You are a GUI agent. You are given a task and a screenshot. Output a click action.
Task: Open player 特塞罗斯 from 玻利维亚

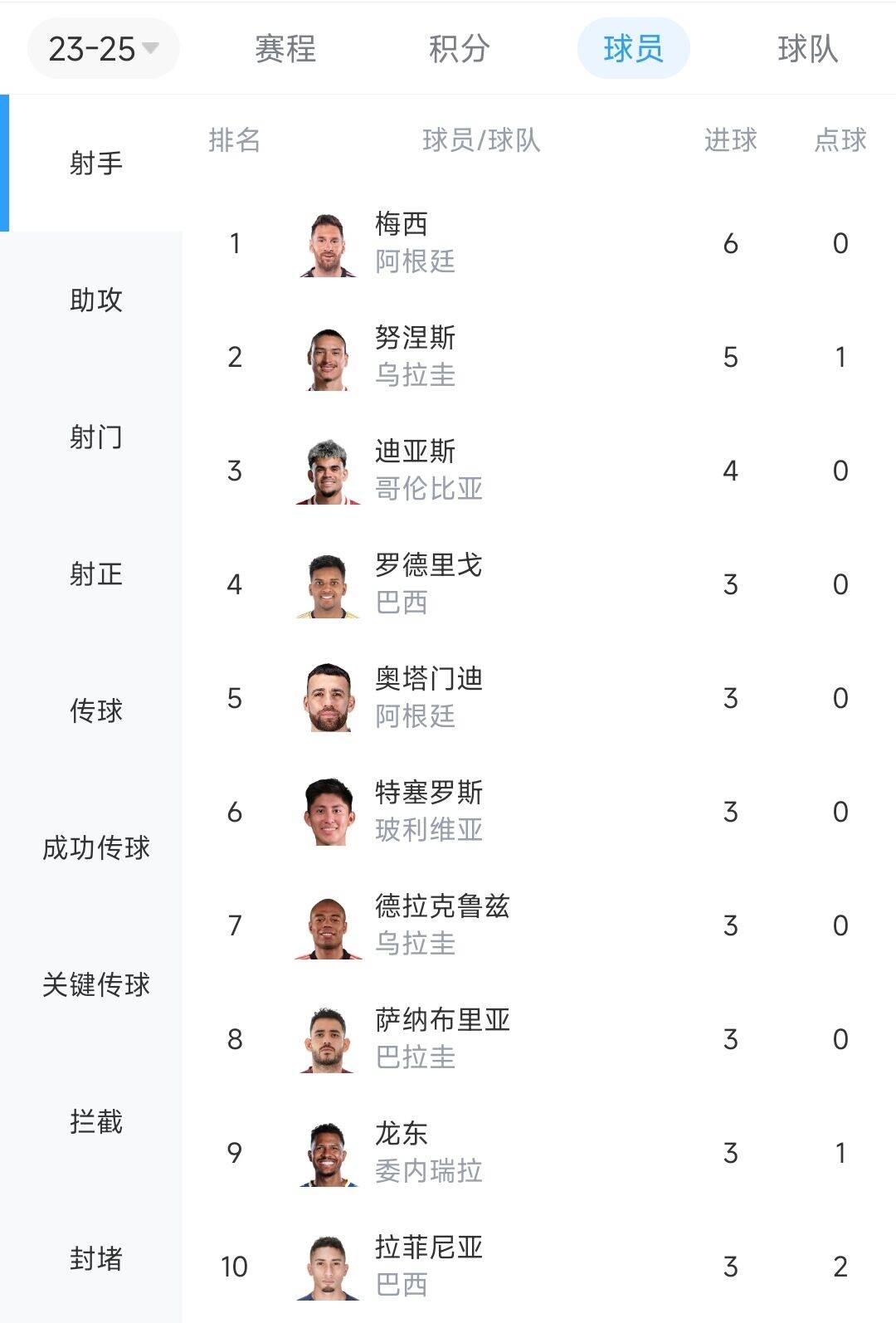click(x=427, y=811)
